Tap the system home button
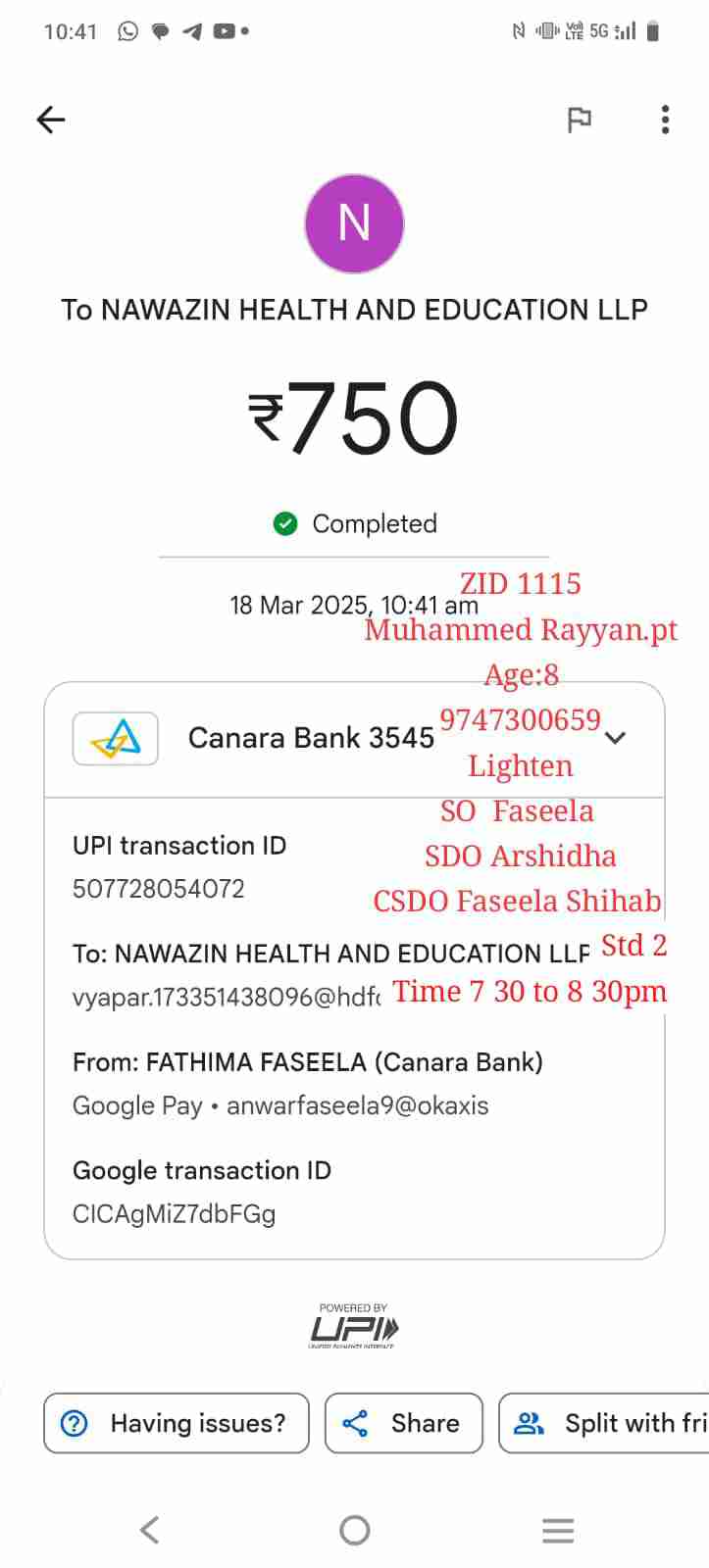 [354, 1530]
